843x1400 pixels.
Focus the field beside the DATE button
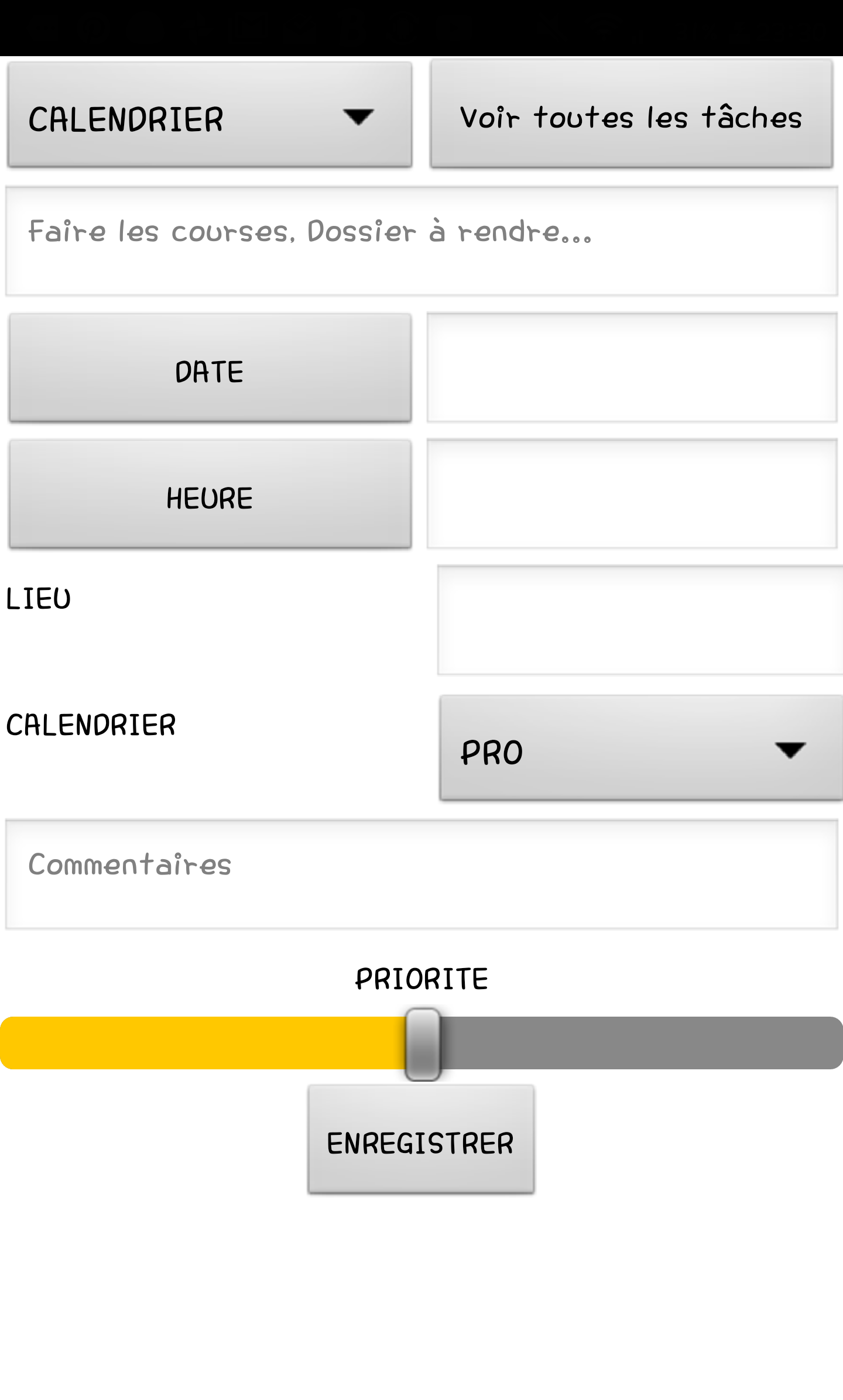[632, 368]
